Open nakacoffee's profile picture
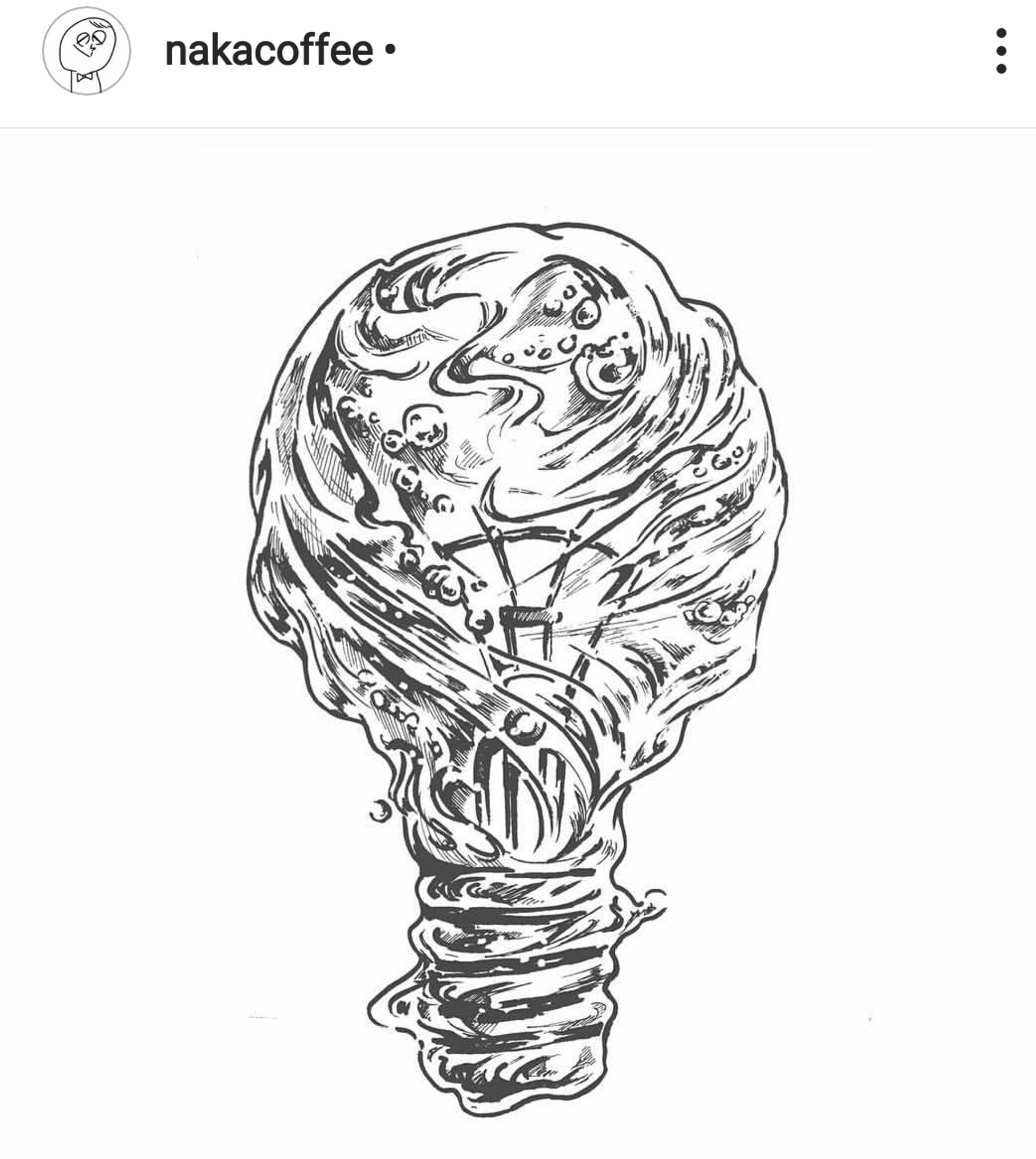This screenshot has width=1036, height=1159. click(x=86, y=51)
